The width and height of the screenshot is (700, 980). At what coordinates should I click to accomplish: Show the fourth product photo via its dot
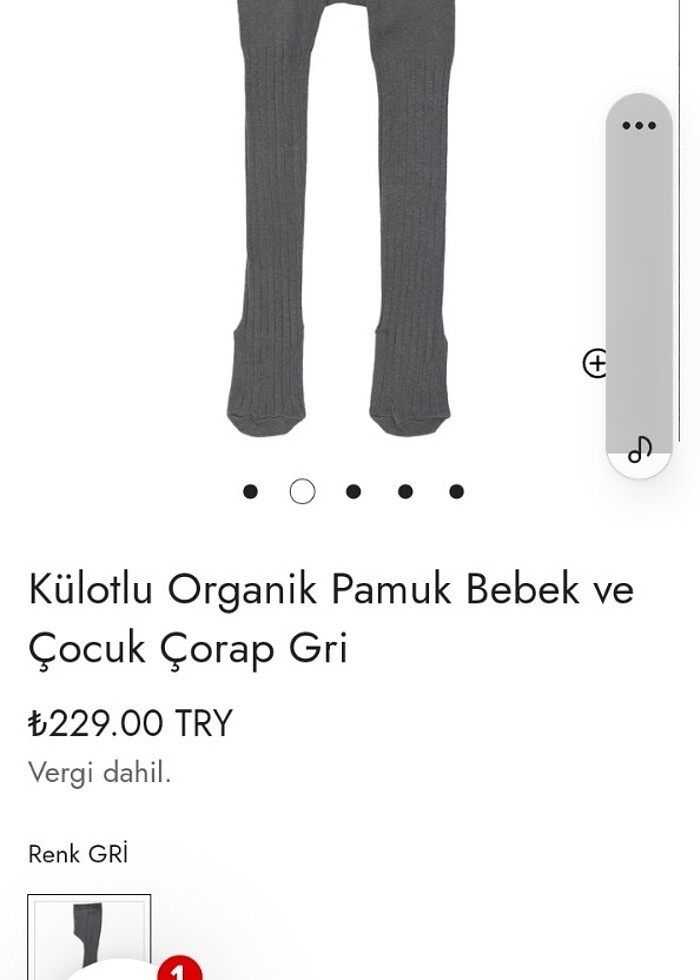pyautogui.click(x=405, y=491)
